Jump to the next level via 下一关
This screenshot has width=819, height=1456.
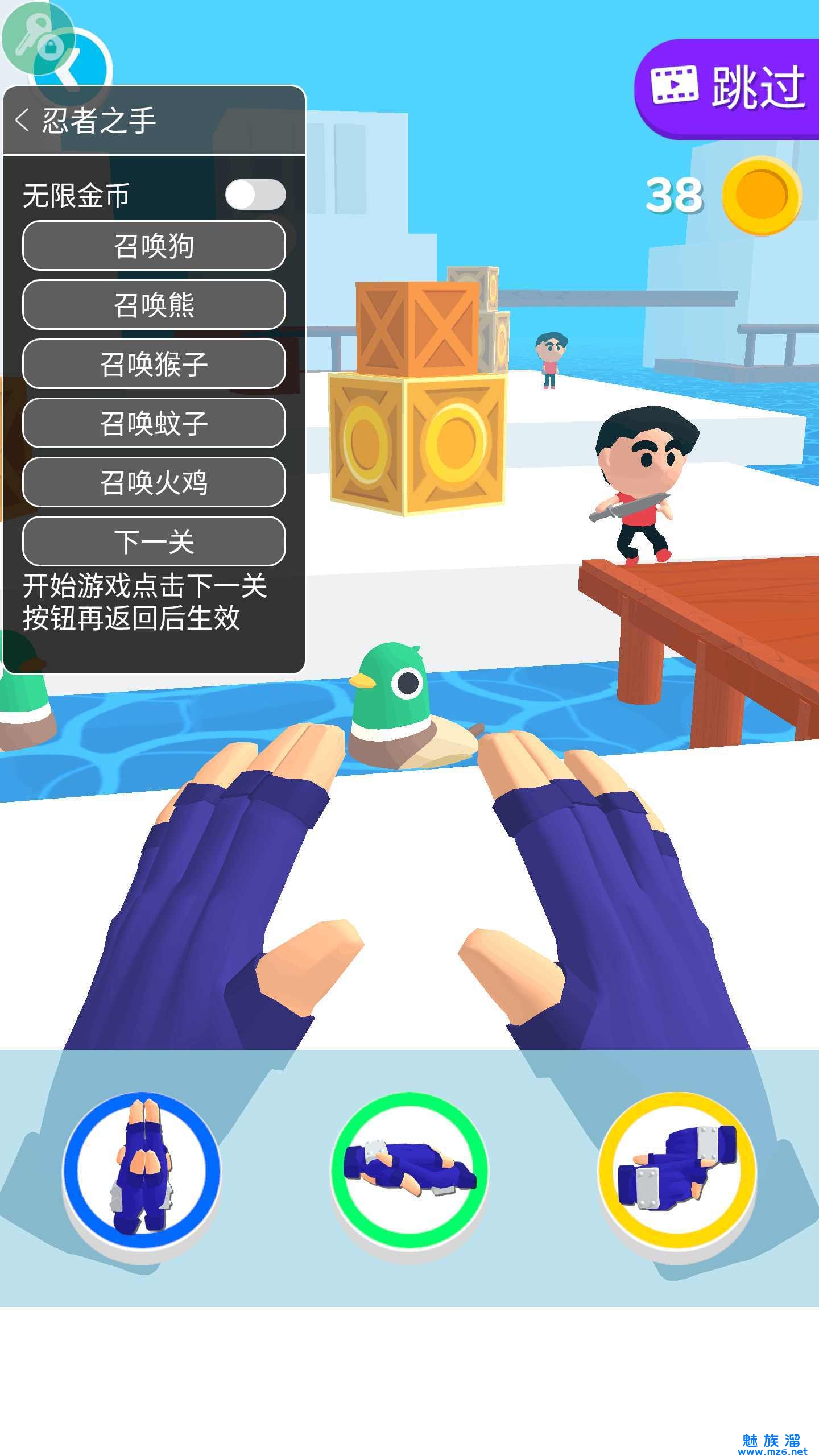pyautogui.click(x=154, y=541)
